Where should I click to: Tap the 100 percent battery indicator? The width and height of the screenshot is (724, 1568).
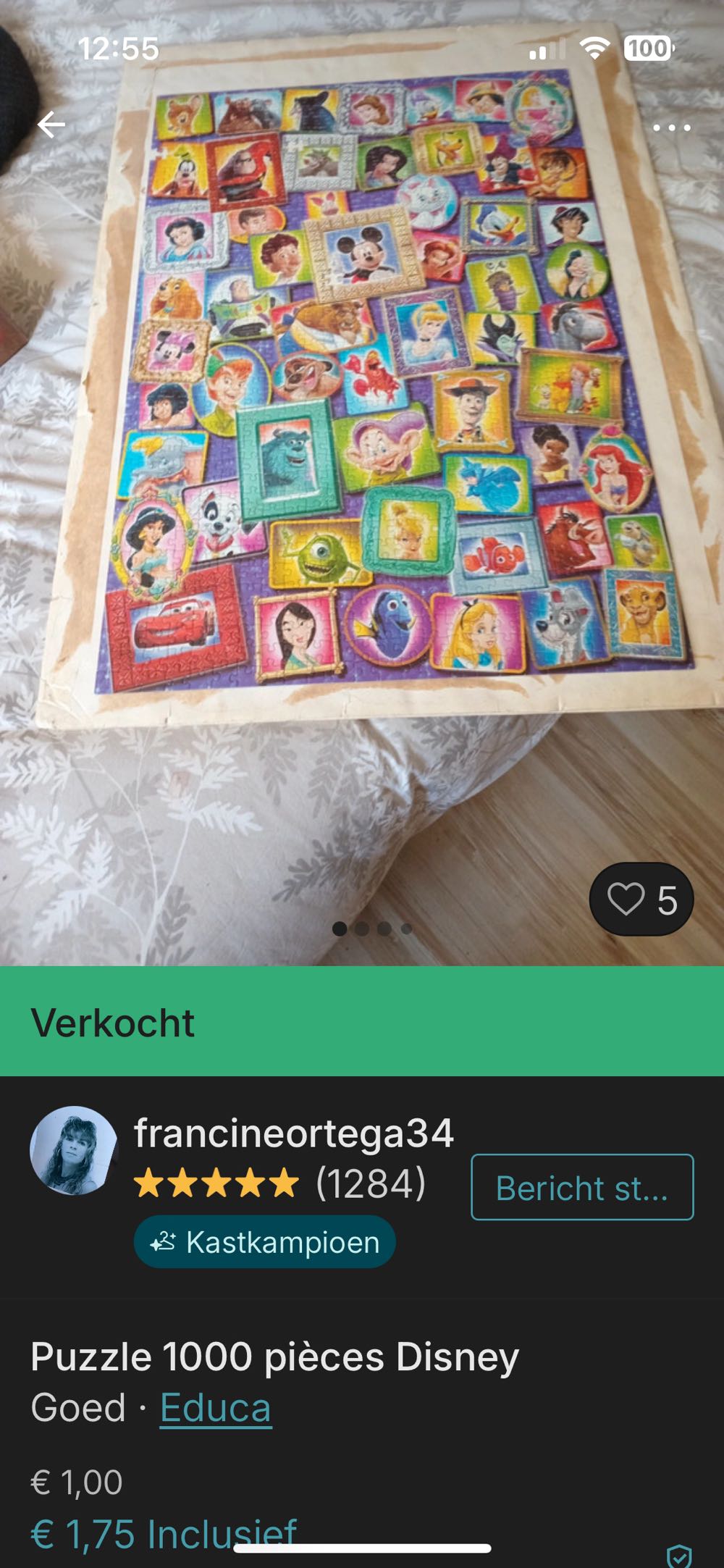pos(649,48)
